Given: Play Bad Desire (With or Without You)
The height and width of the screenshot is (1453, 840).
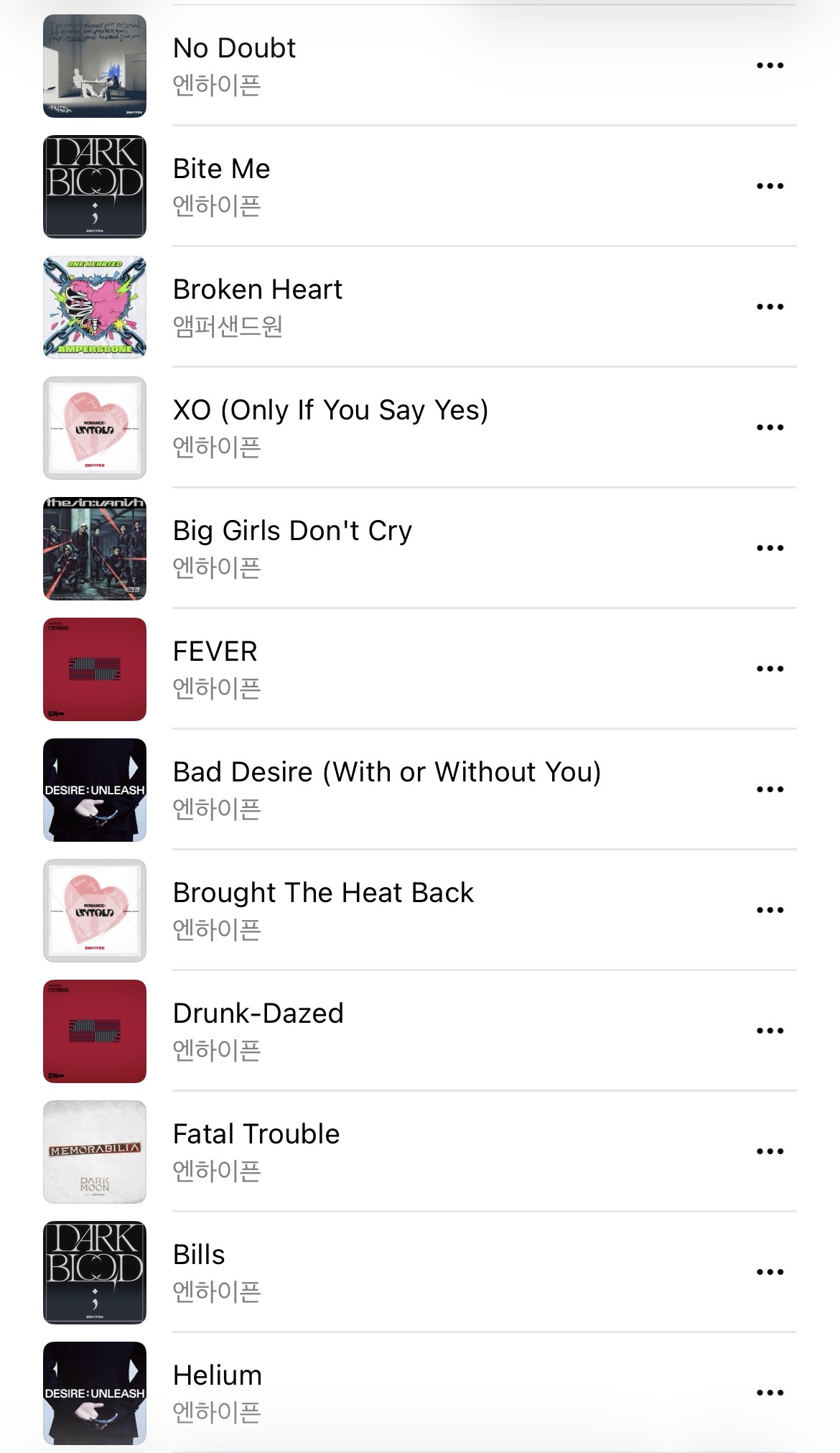Looking at the screenshot, I should [420, 790].
